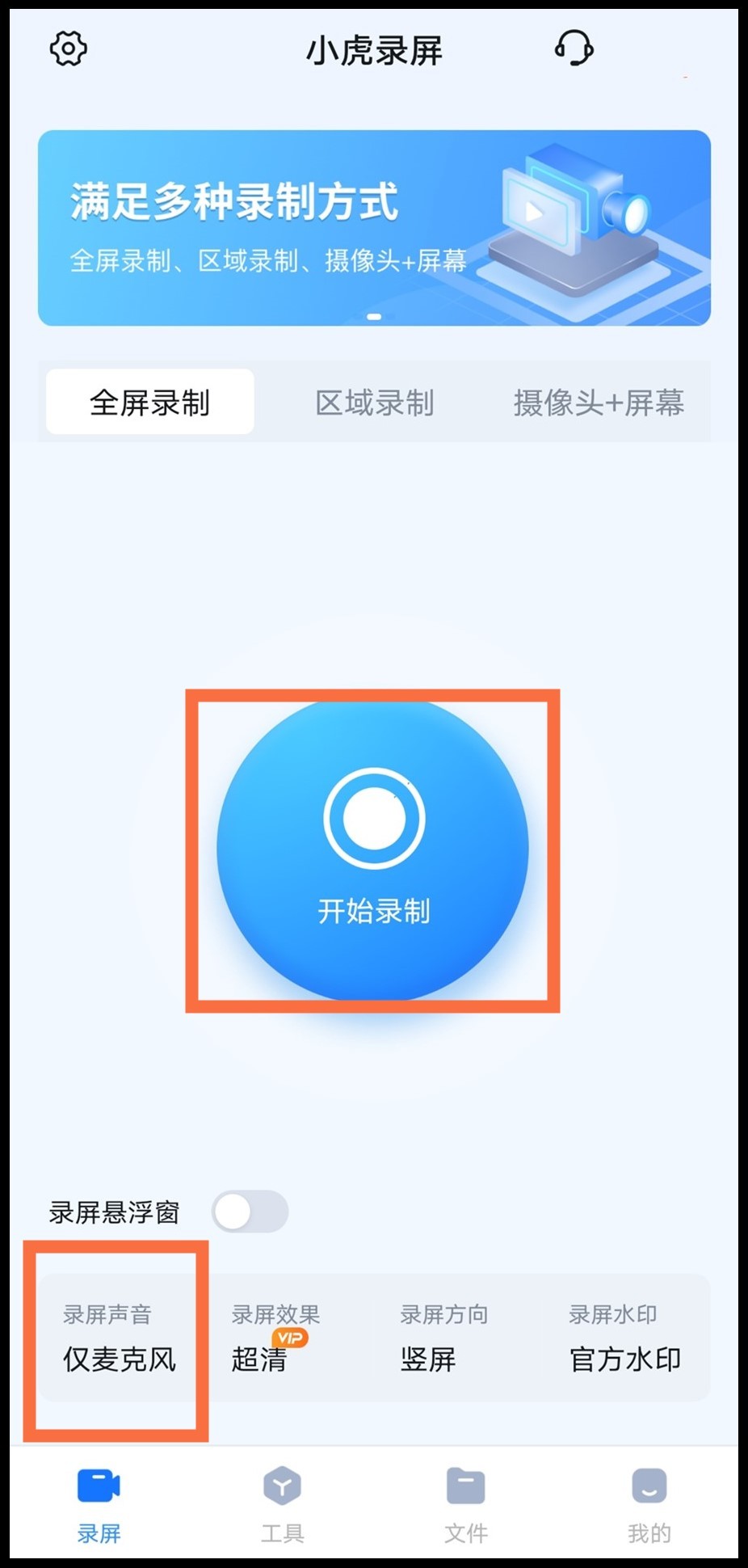This screenshot has width=748, height=1568.
Task: Select the 全屏录制 recording mode
Action: point(149,402)
